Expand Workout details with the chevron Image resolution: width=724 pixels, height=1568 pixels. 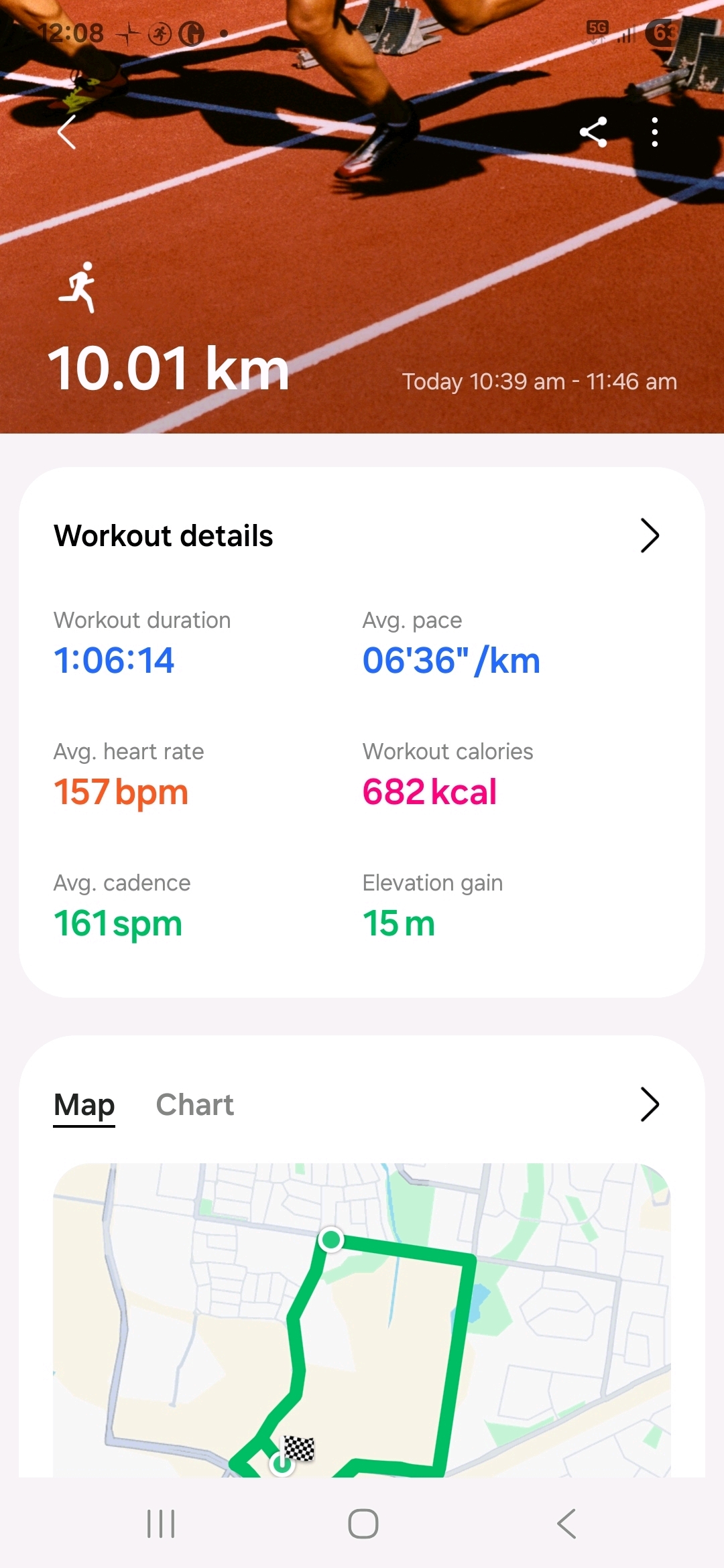(x=649, y=535)
